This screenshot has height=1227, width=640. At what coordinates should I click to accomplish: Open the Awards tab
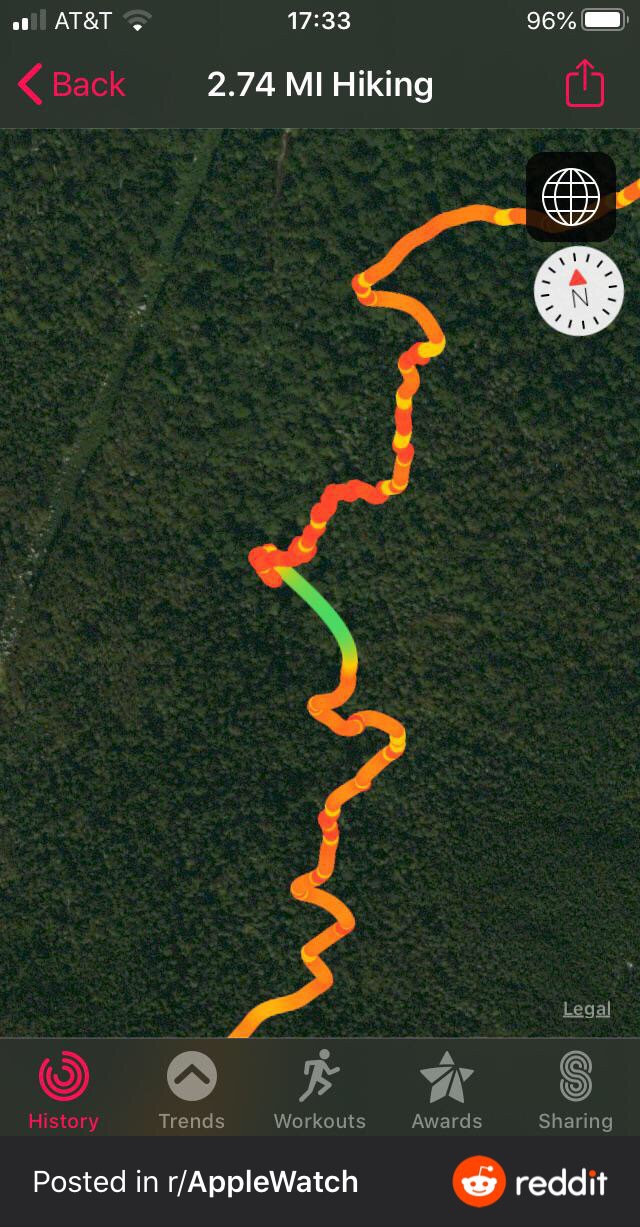coord(447,1091)
